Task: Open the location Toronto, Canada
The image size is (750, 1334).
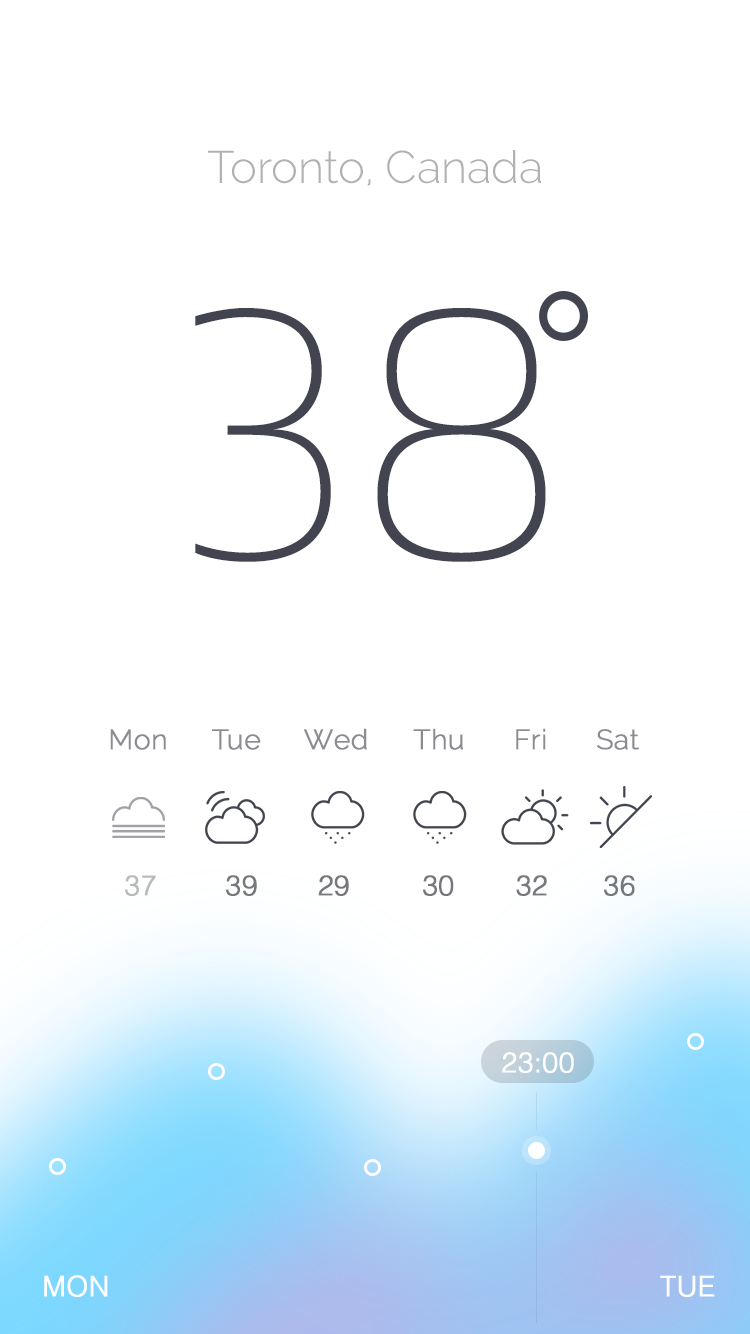Action: tap(375, 168)
